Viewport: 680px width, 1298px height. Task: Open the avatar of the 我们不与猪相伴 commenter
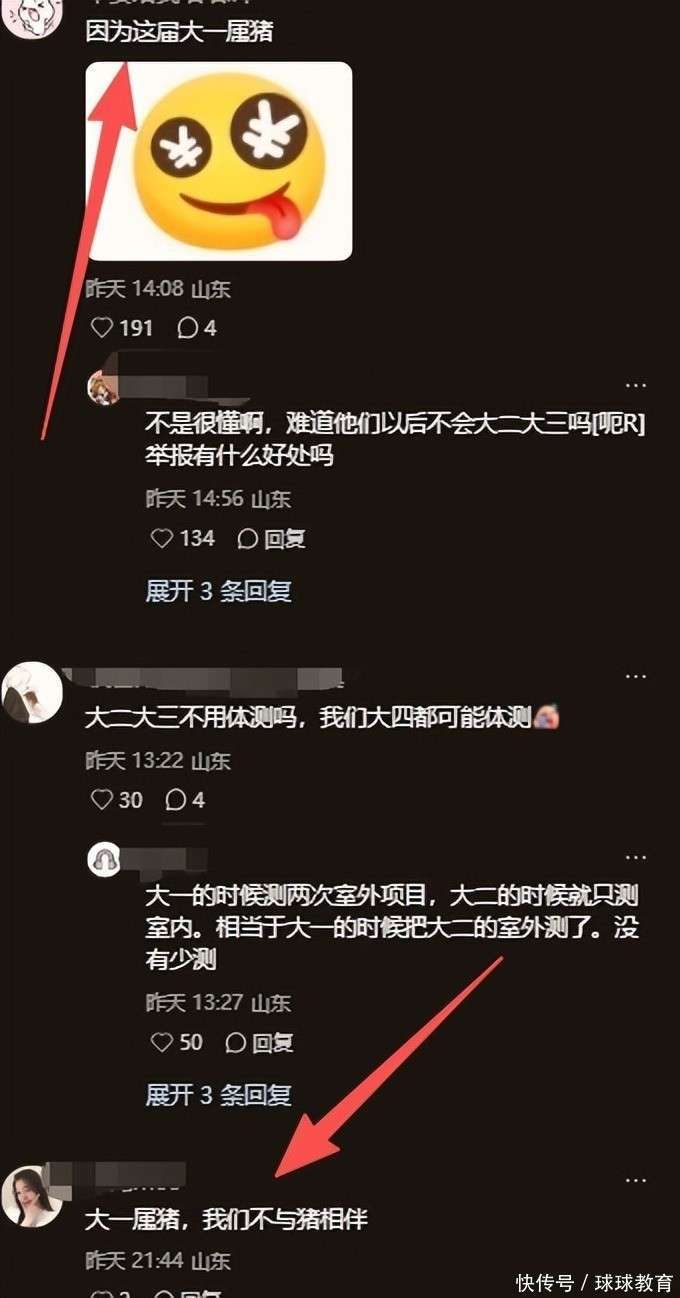click(32, 1196)
